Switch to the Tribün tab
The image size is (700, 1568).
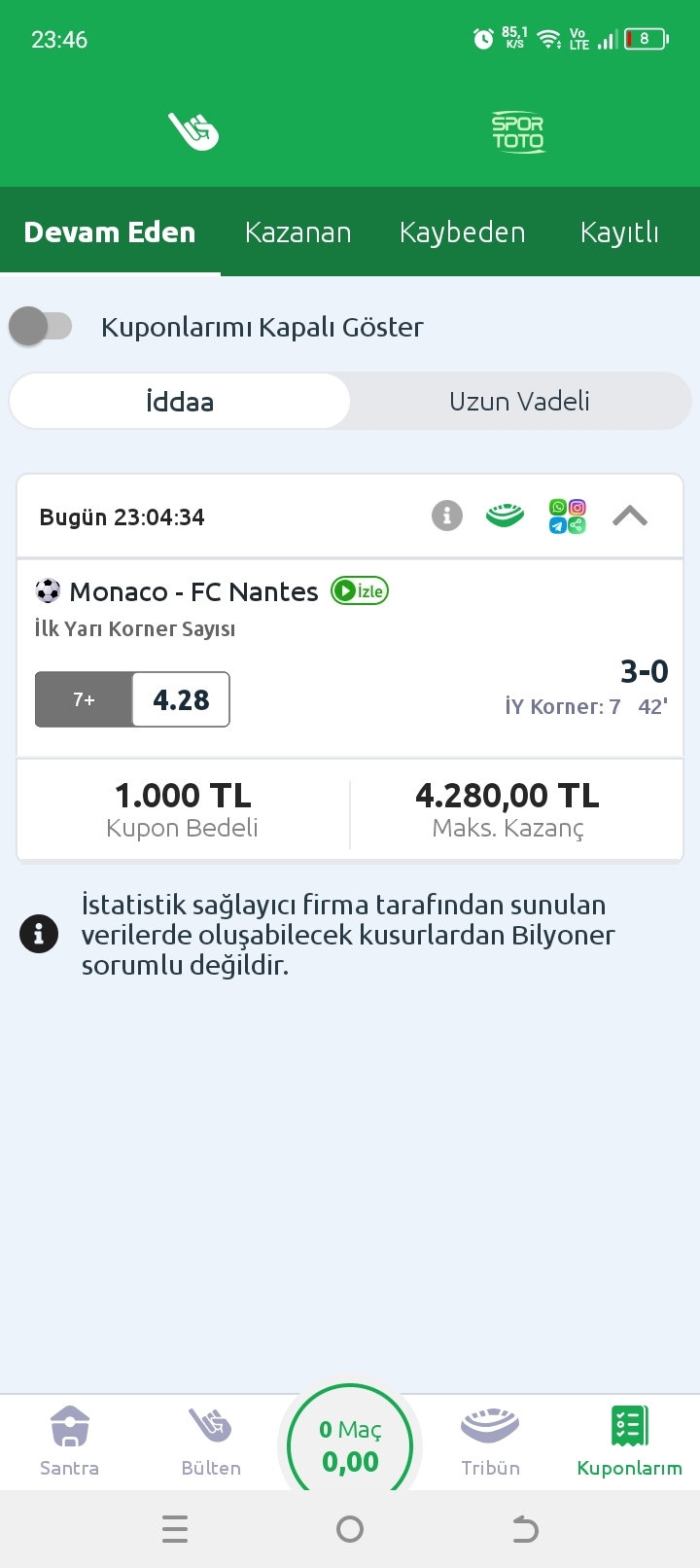click(490, 1442)
